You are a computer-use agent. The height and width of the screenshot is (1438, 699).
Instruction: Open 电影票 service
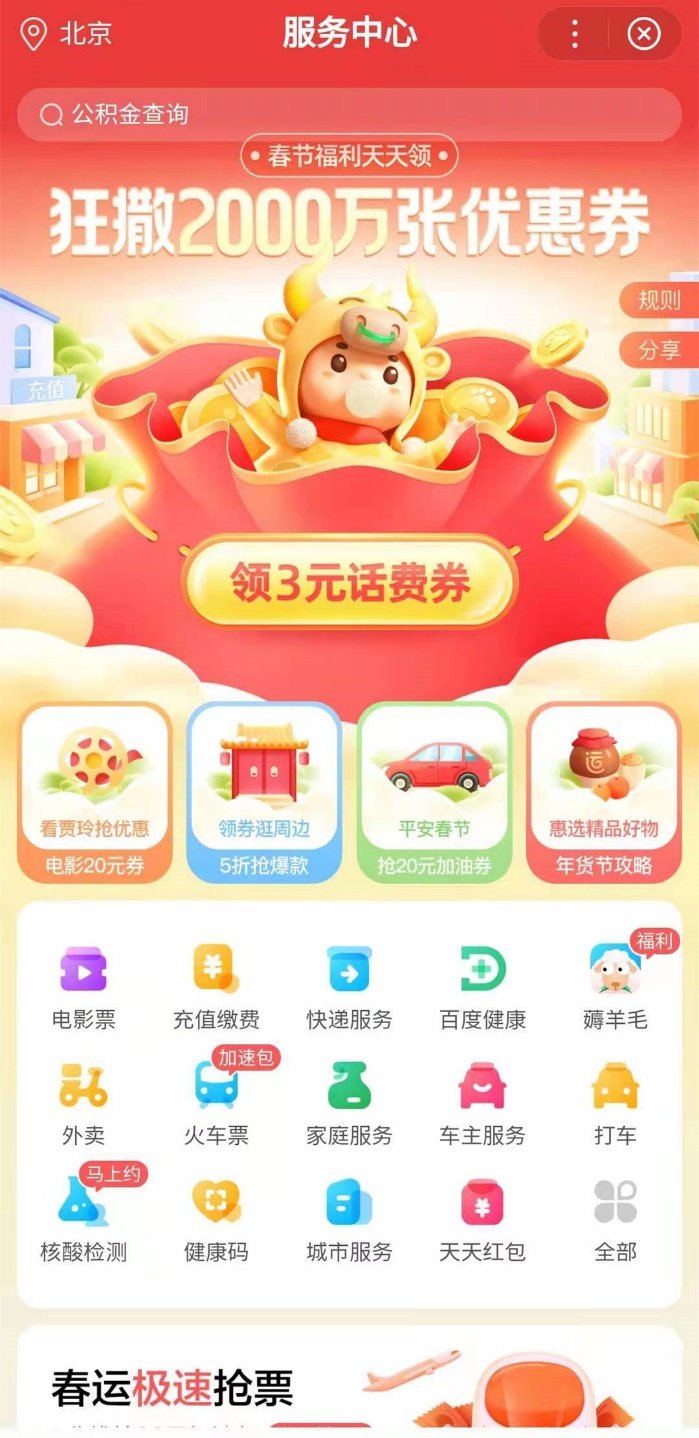(x=83, y=986)
